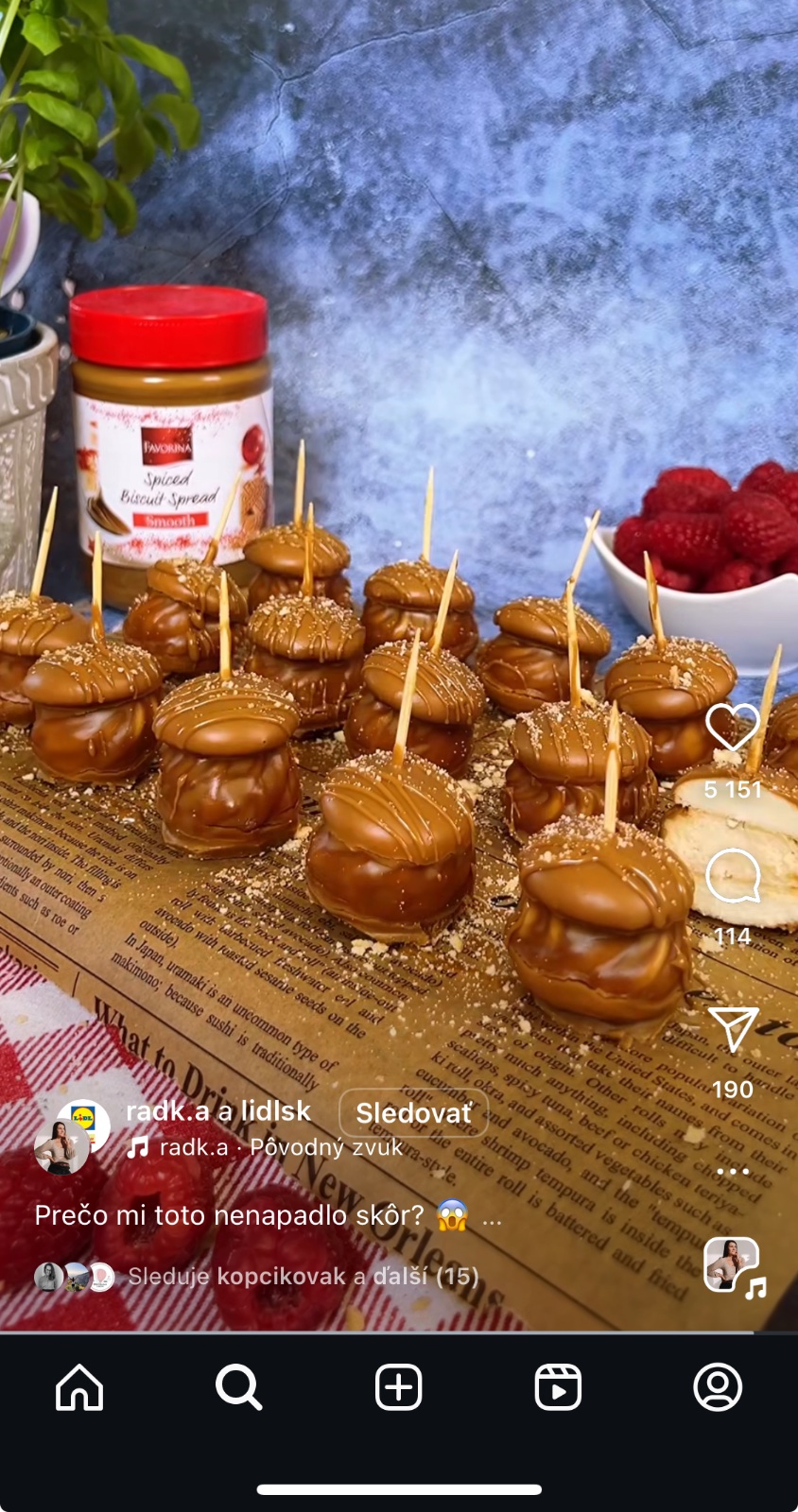This screenshot has height=1512, width=798.
Task: Switch to the Reels tab
Action: click(558, 1387)
